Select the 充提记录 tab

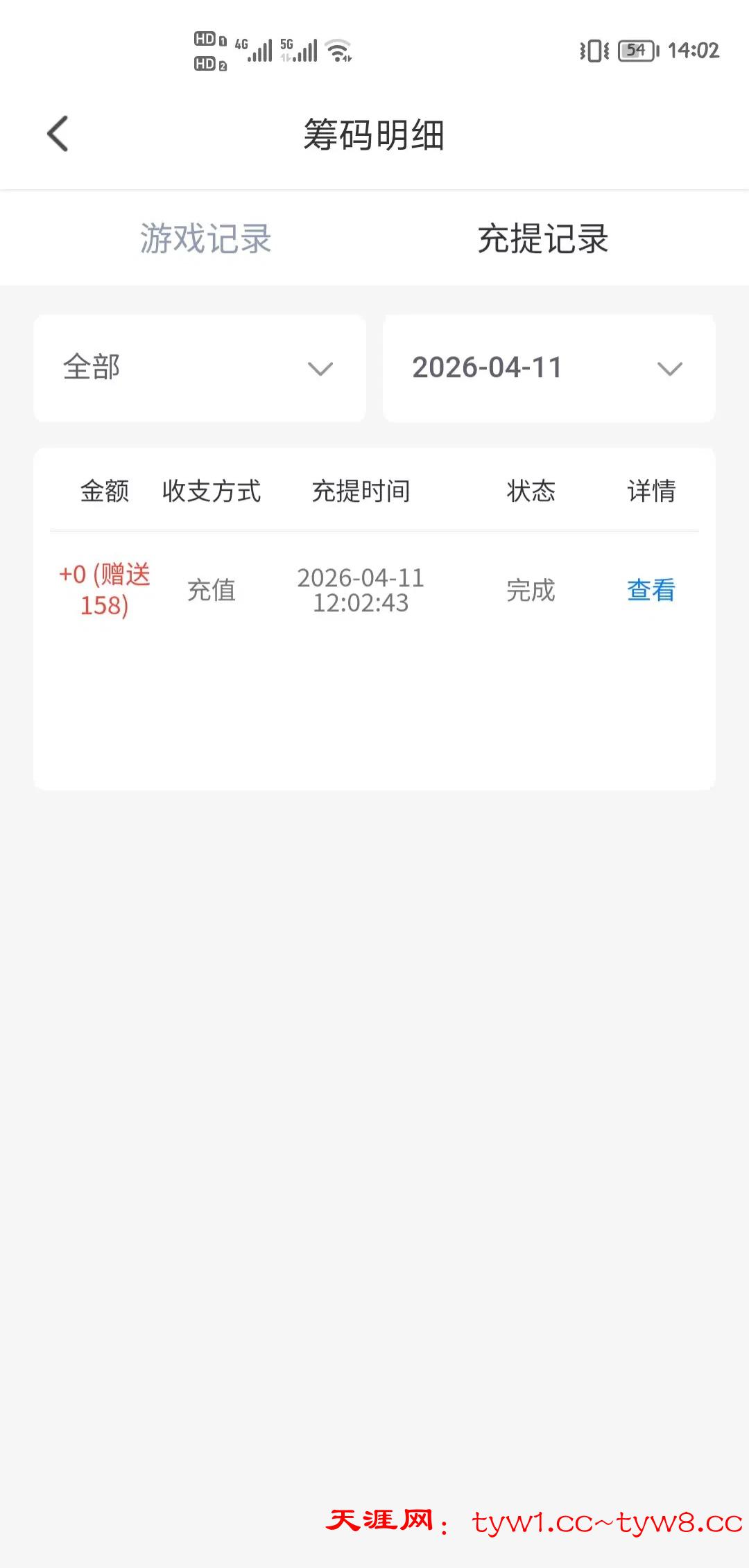click(x=542, y=238)
